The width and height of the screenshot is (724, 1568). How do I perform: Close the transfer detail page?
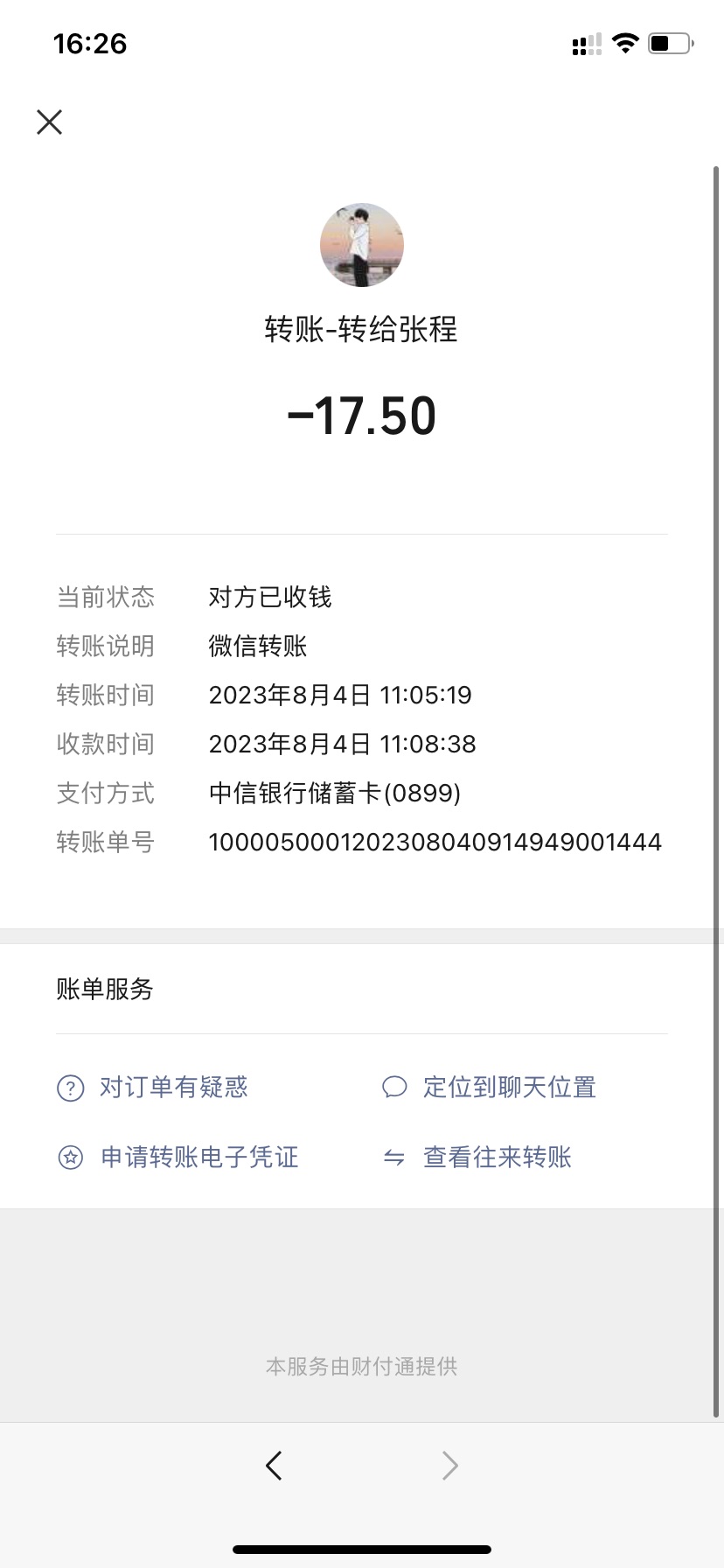pos(50,122)
